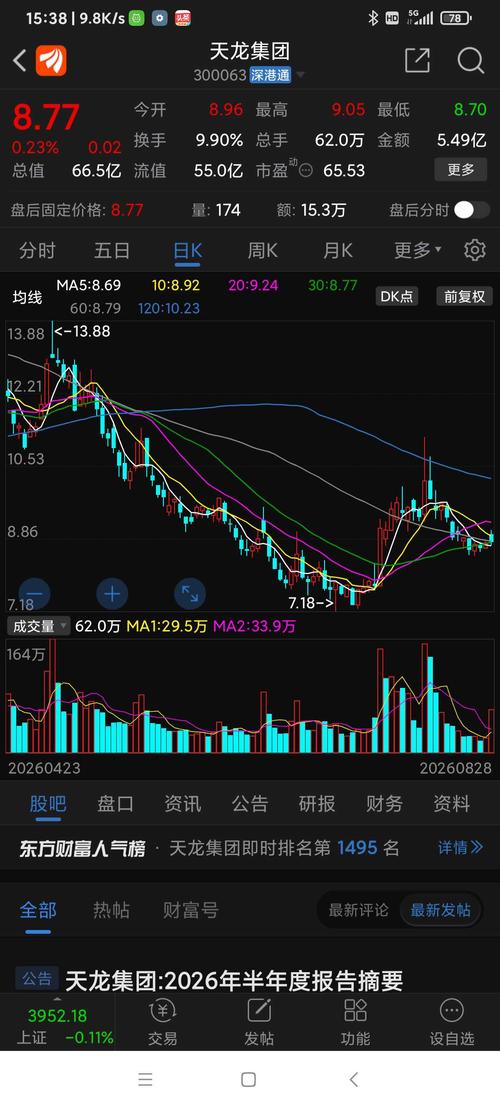Select the 周K chart tab
500x1111 pixels.
[262, 250]
